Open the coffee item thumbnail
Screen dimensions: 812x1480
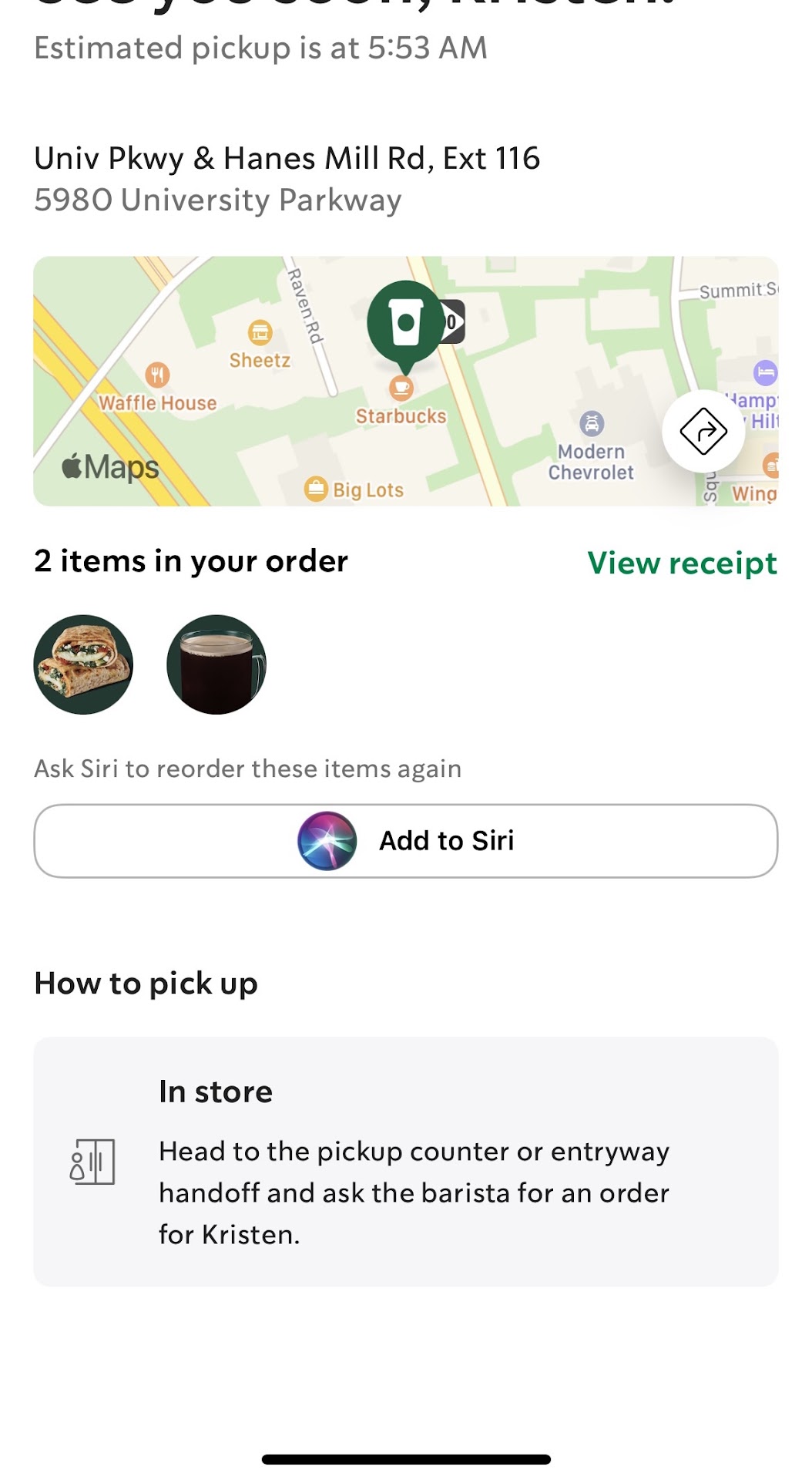pos(216,664)
